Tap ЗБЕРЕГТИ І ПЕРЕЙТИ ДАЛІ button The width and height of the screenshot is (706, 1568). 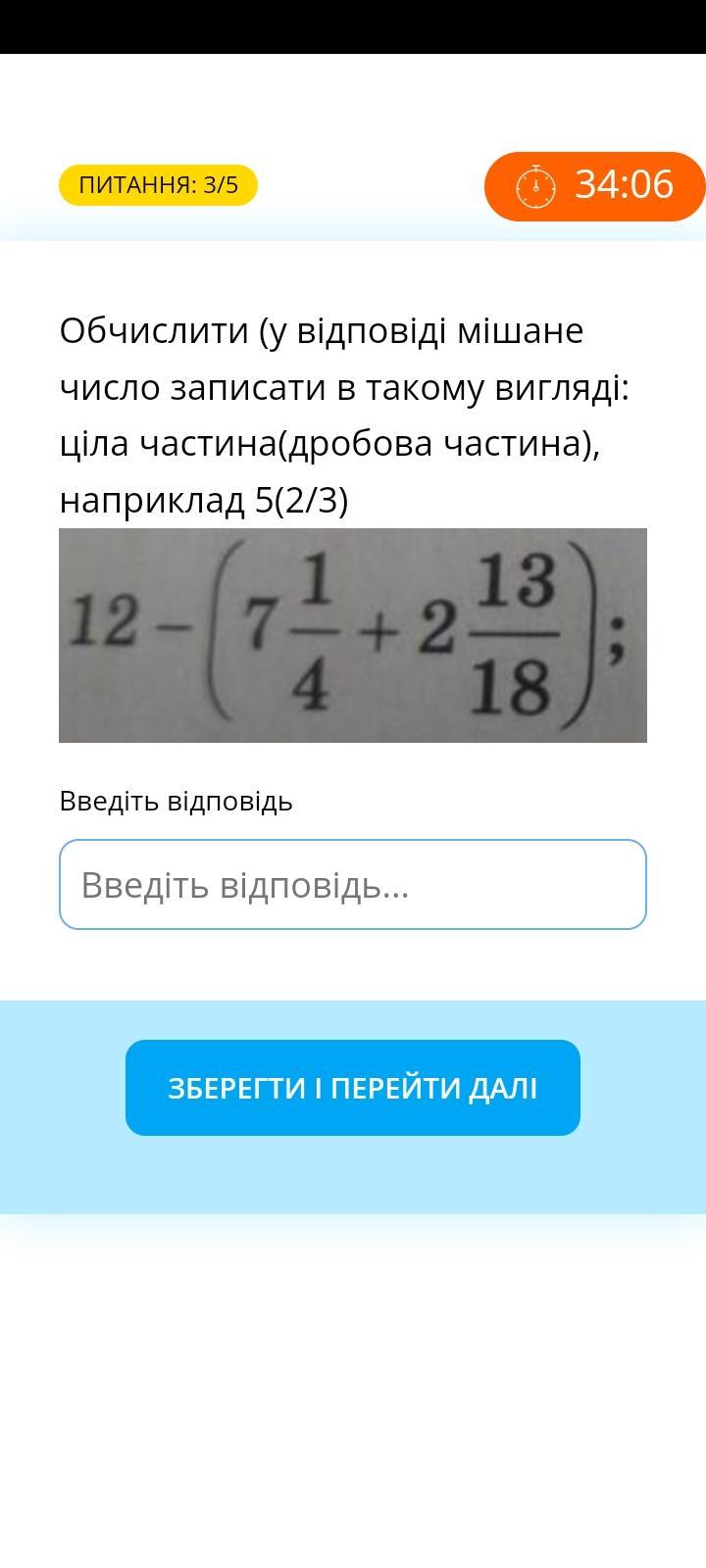(x=353, y=1088)
